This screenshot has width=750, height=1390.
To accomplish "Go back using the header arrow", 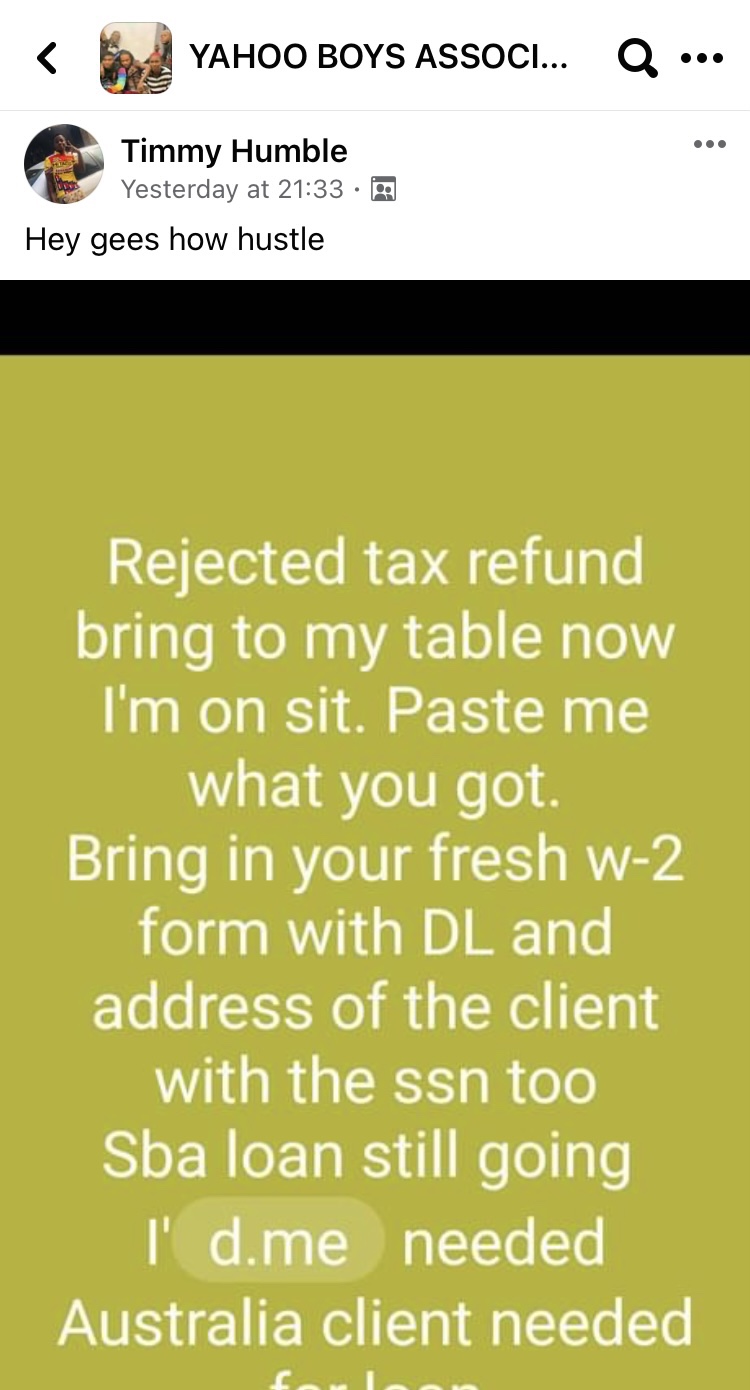I will [x=47, y=58].
